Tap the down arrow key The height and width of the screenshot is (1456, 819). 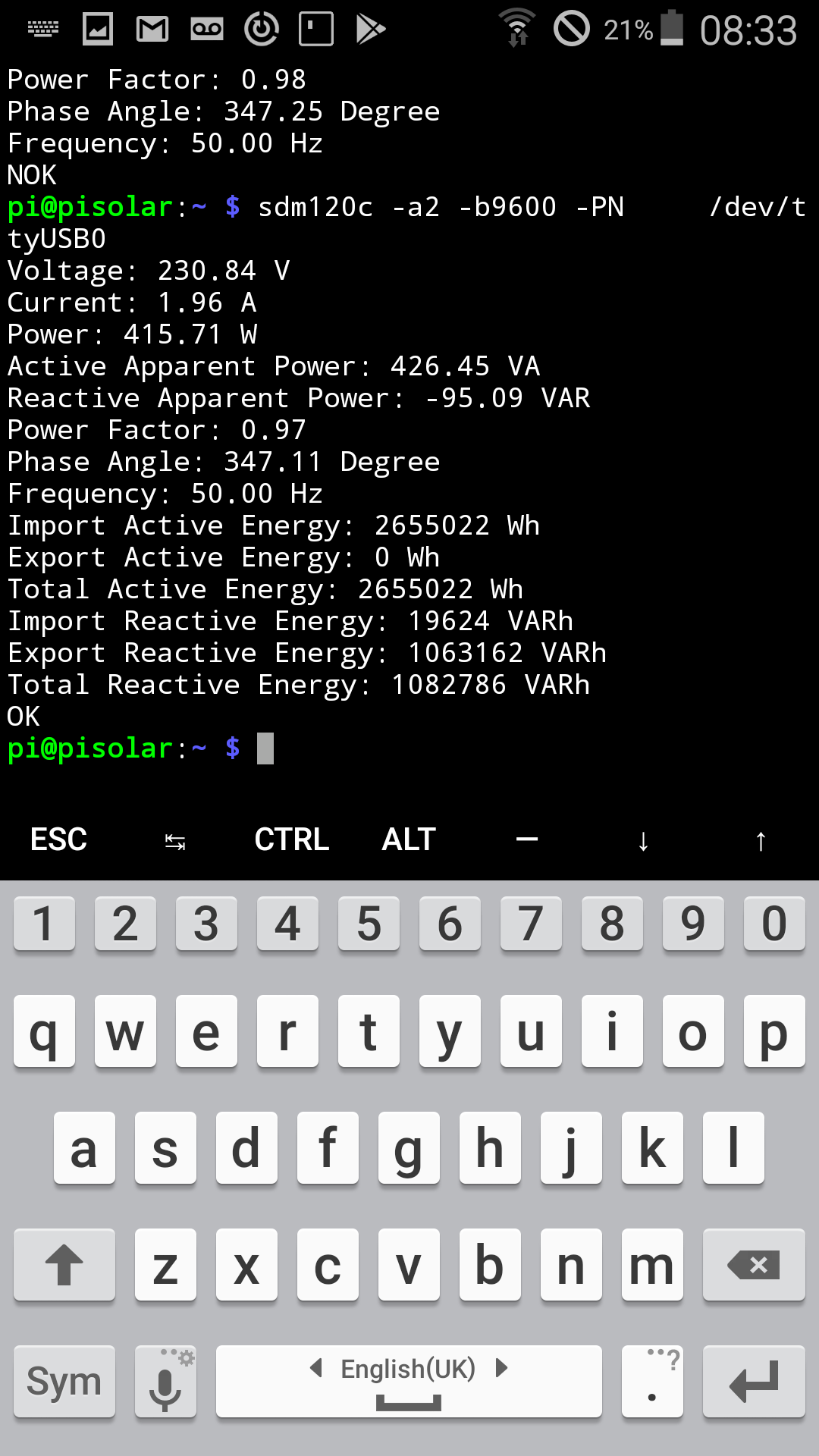[643, 840]
